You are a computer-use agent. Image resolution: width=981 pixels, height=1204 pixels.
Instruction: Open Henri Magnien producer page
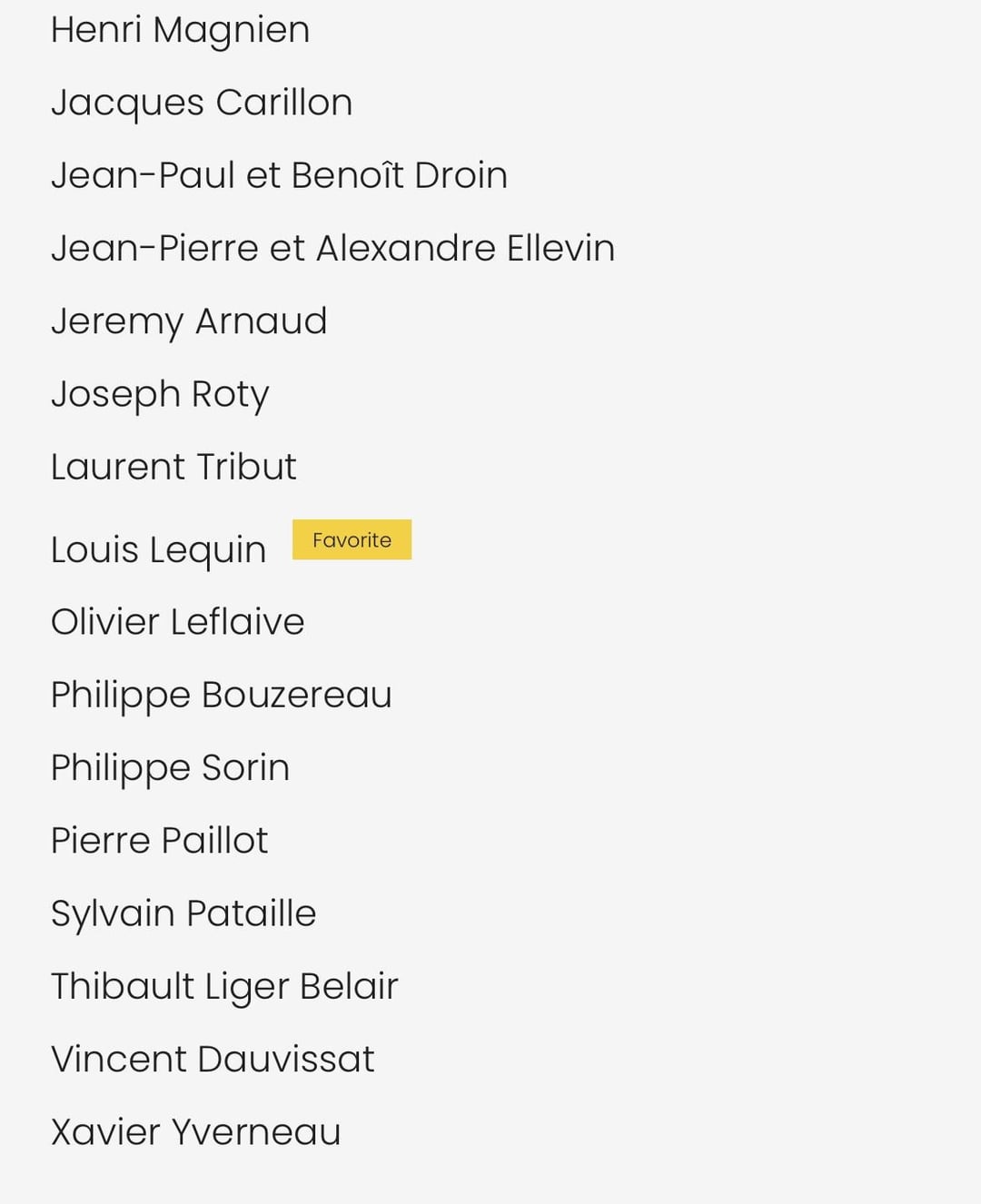(180, 30)
